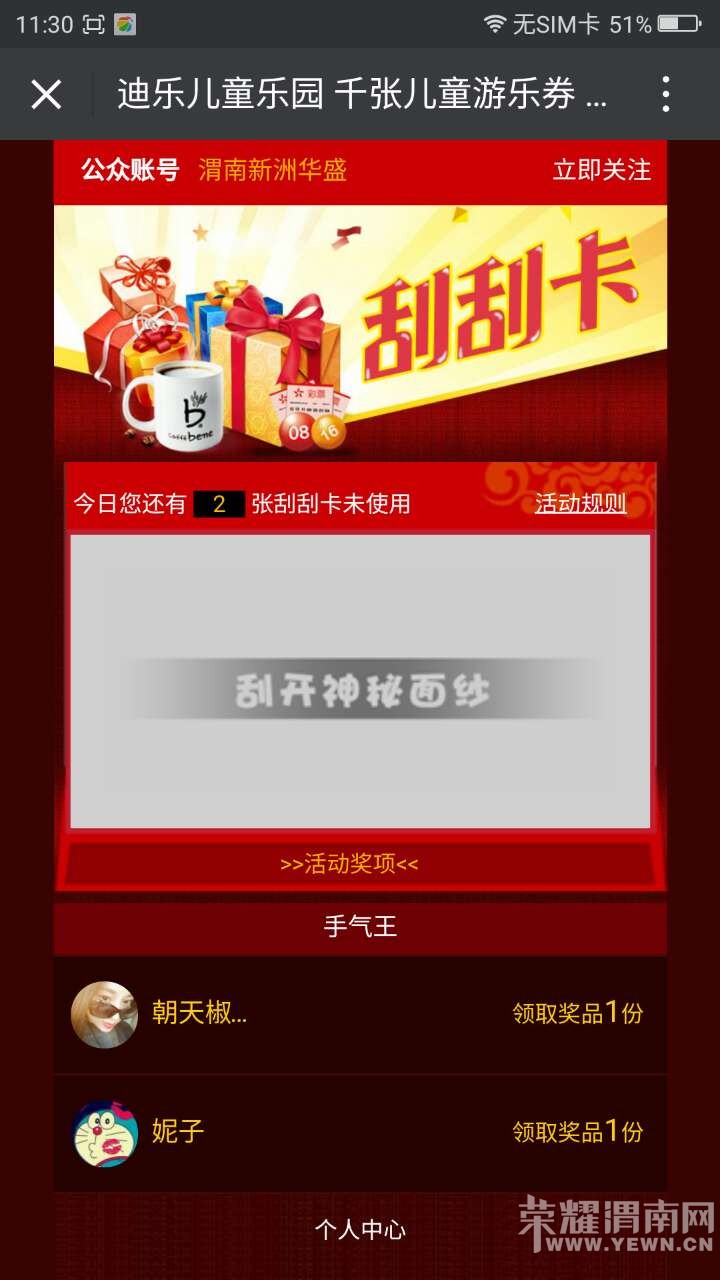Tap the close X icon top left
The image size is (720, 1280).
(x=47, y=93)
